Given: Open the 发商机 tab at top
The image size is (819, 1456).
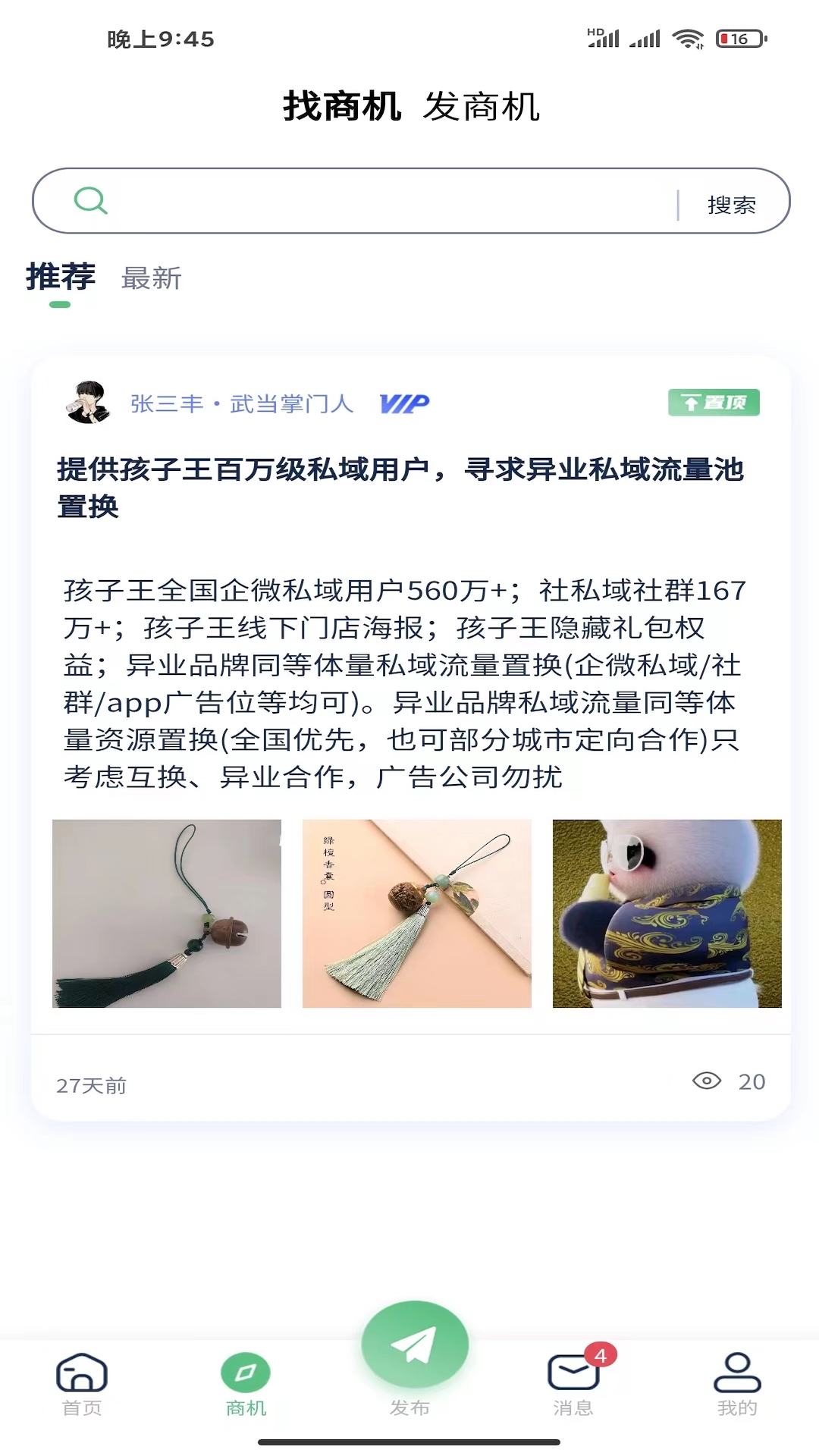Looking at the screenshot, I should point(485,106).
